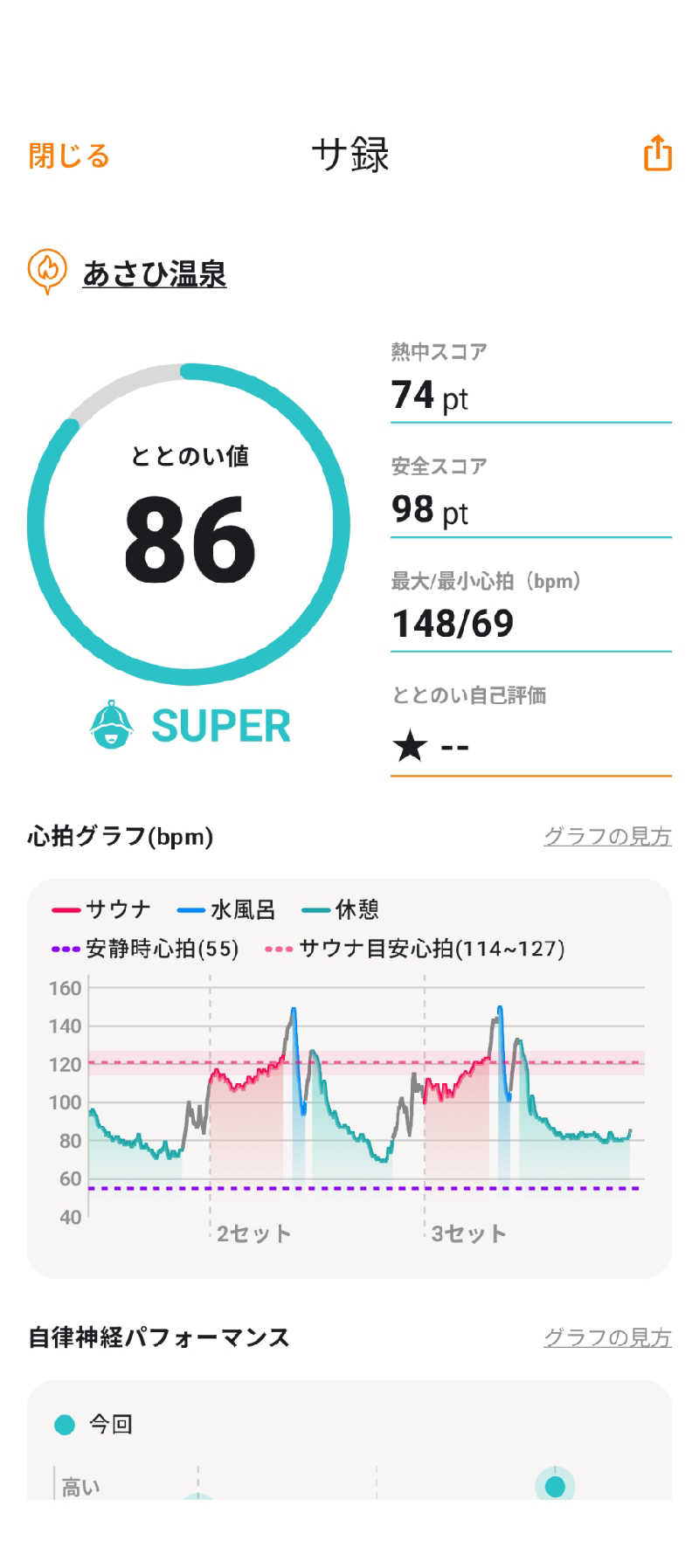Tap 閉じる to close the record
This screenshot has width=699, height=1568.
pos(69,156)
